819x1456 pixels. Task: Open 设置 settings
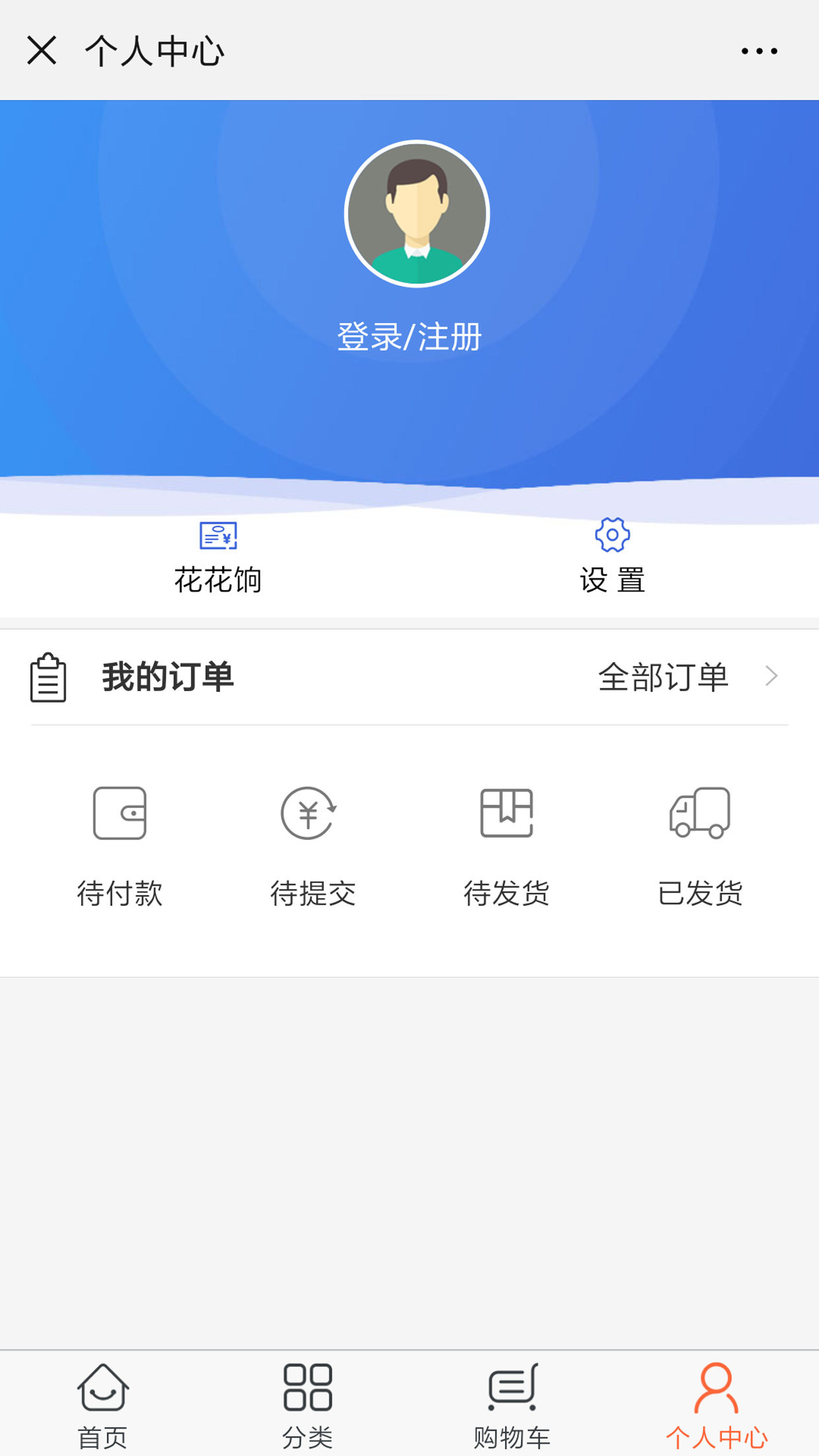pos(613,557)
